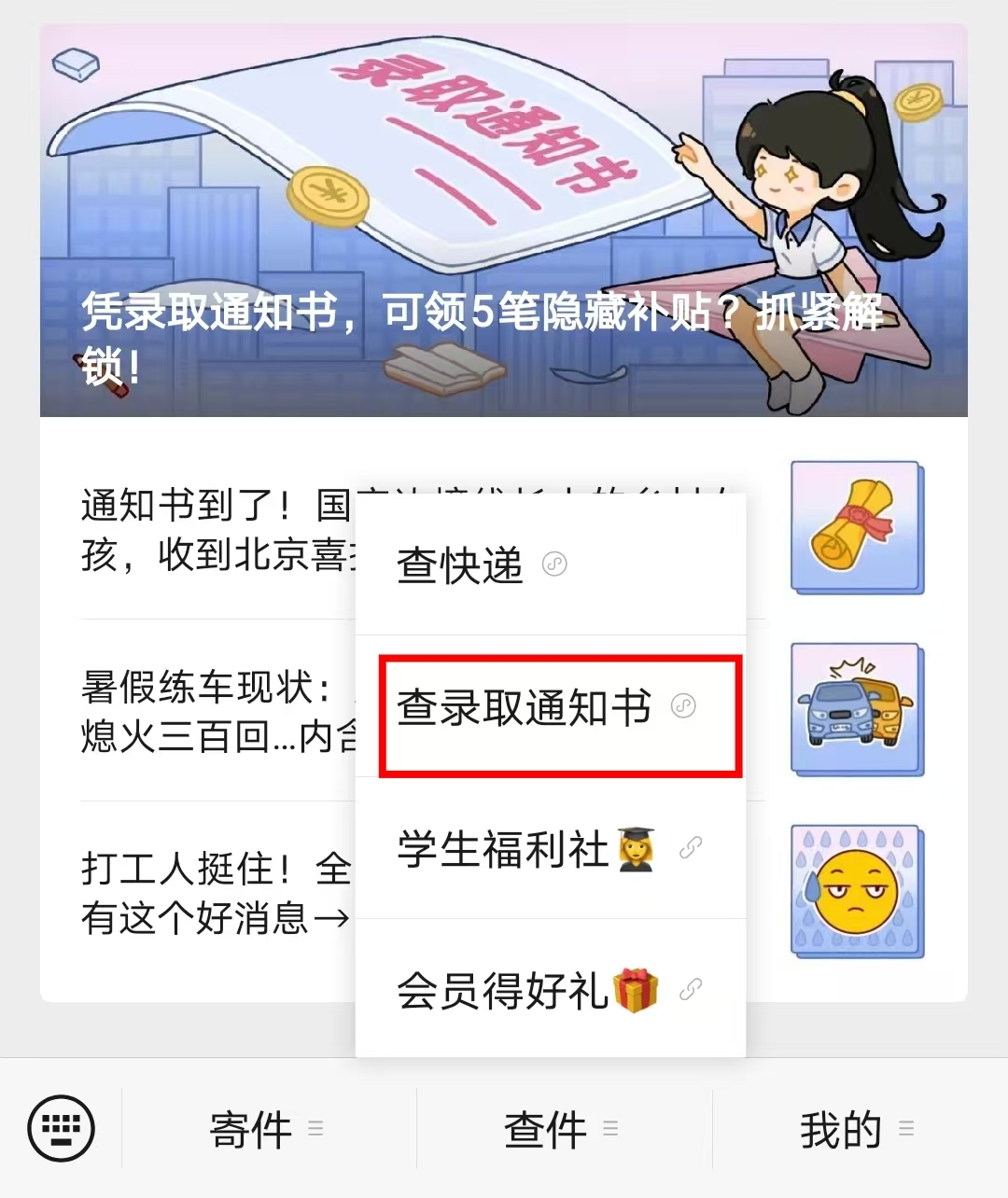The width and height of the screenshot is (1008, 1198).
Task: Open the 暑假练车现状 article
Action: click(215, 711)
